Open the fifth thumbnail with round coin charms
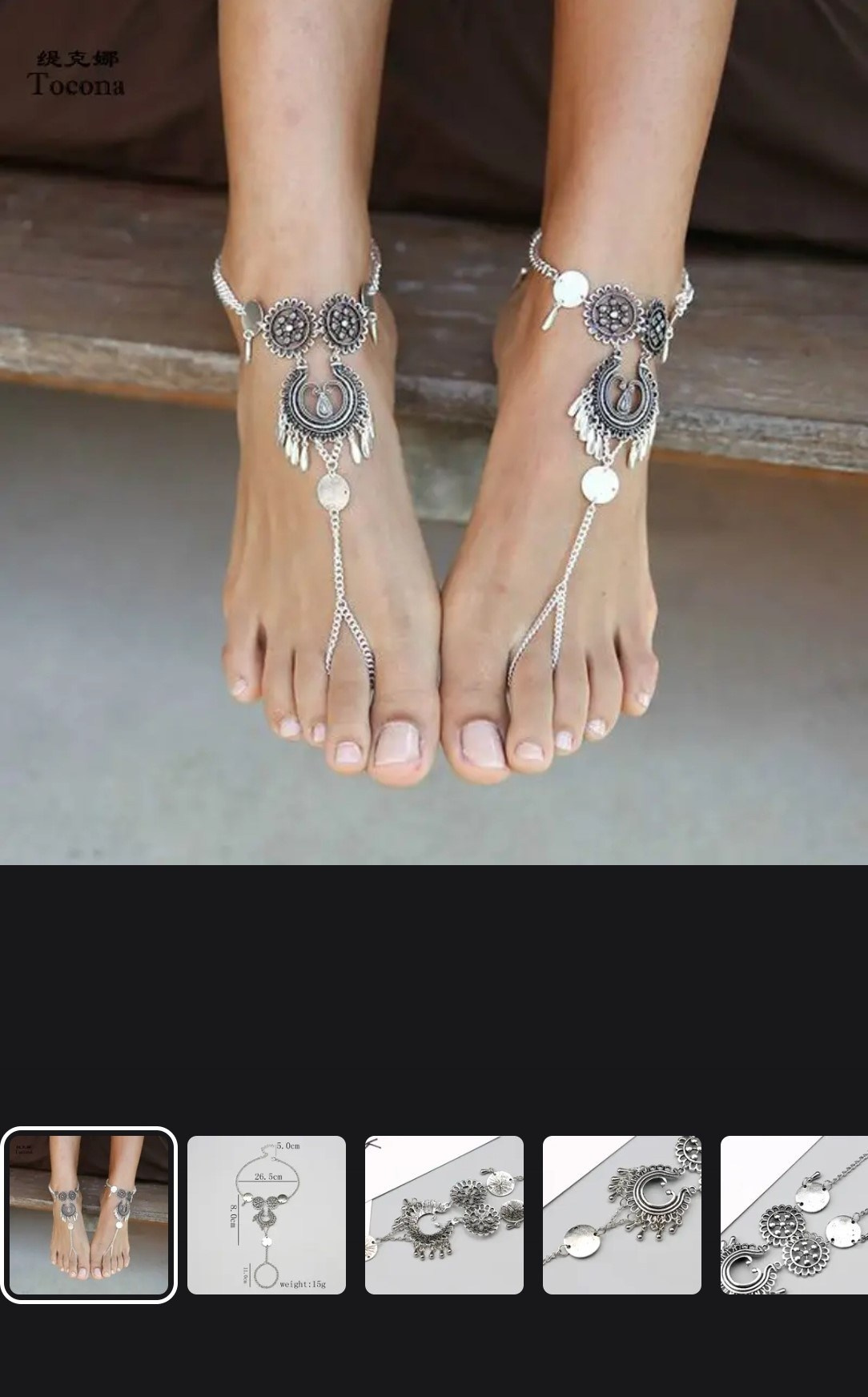Image resolution: width=868 pixels, height=1397 pixels. coord(794,1214)
